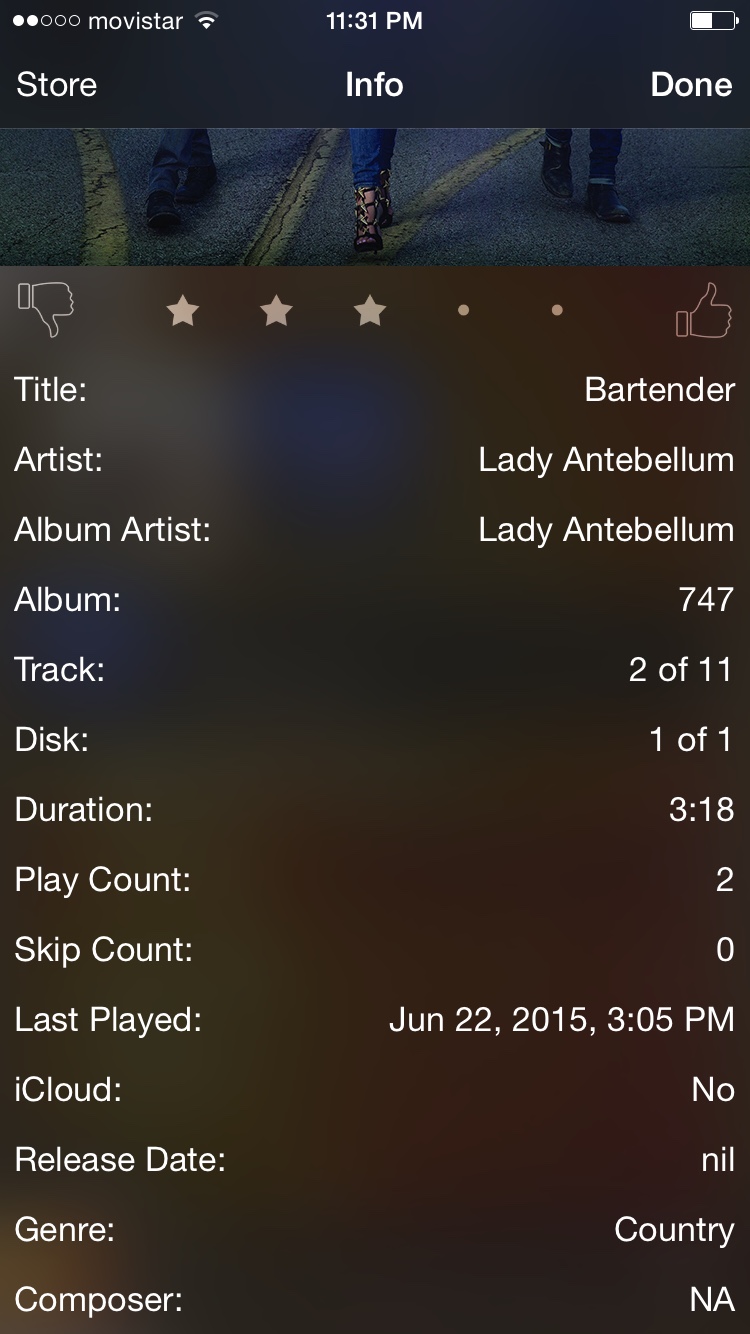The image size is (750, 1334).
Task: Rate the song five stars
Action: point(557,311)
